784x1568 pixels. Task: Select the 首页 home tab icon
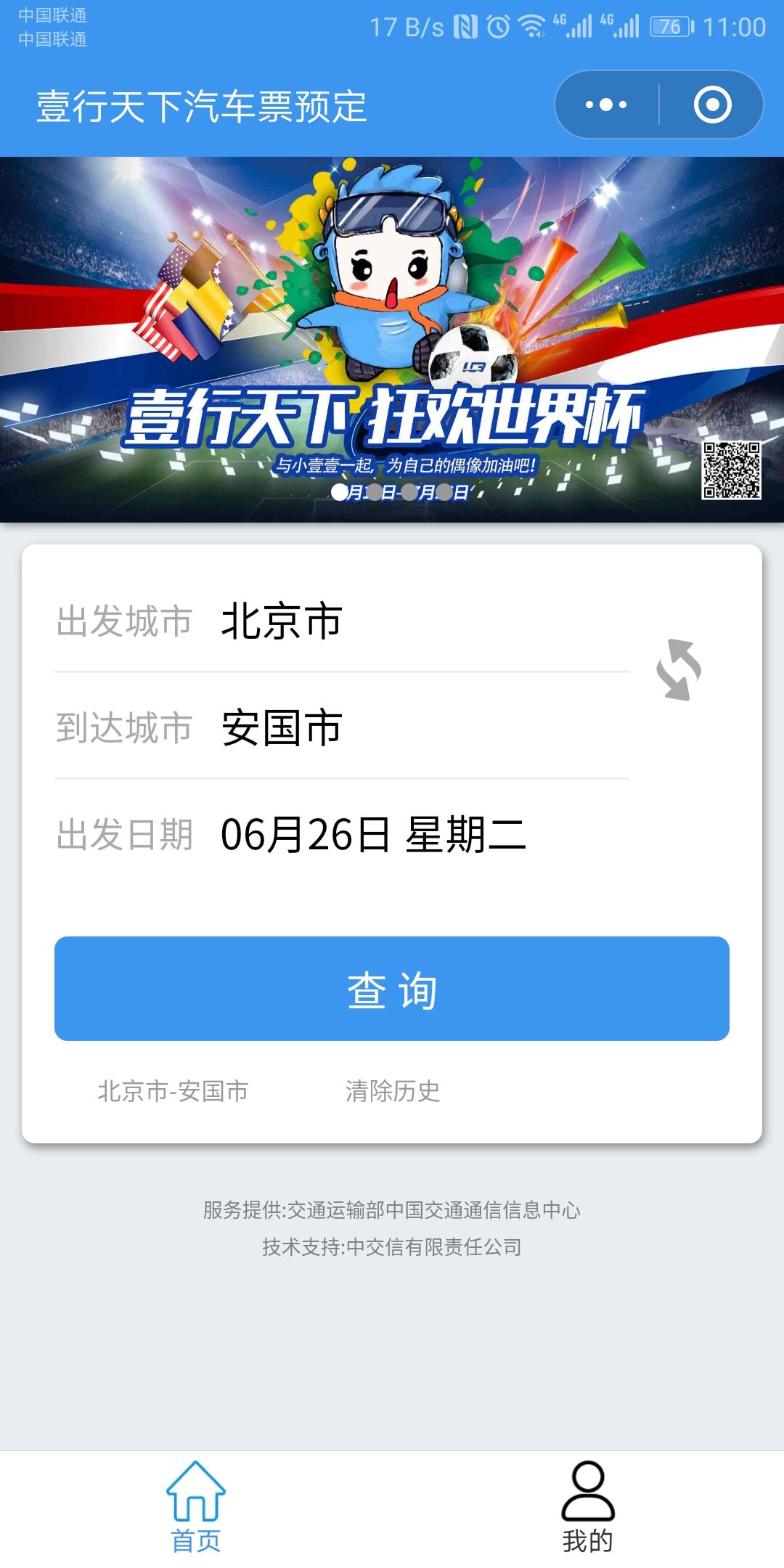pyautogui.click(x=196, y=1492)
